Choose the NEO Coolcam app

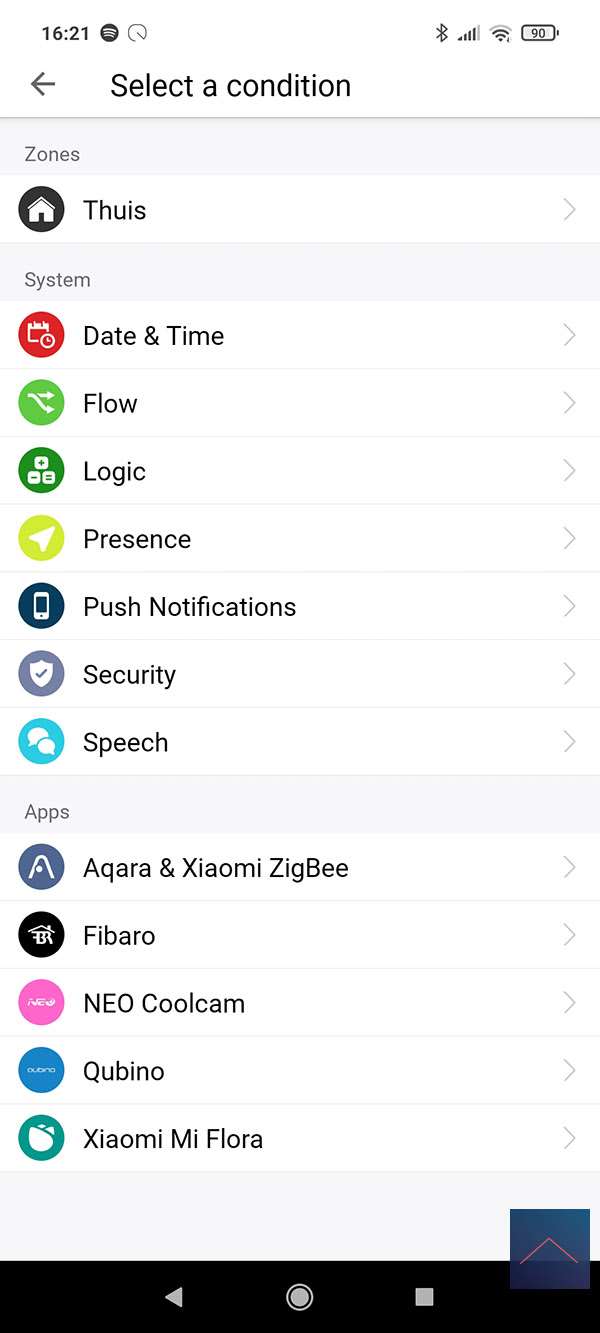(x=300, y=1003)
